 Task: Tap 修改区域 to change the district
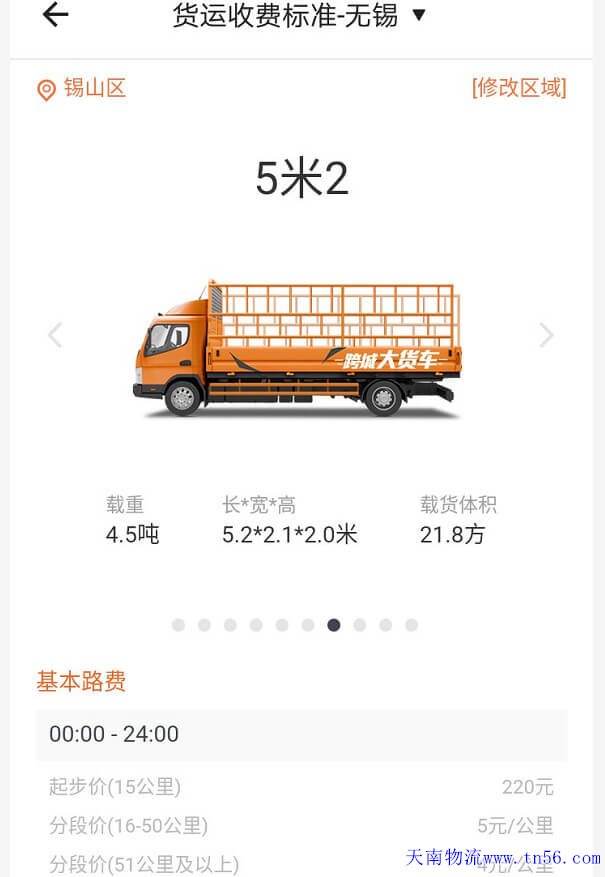(519, 88)
